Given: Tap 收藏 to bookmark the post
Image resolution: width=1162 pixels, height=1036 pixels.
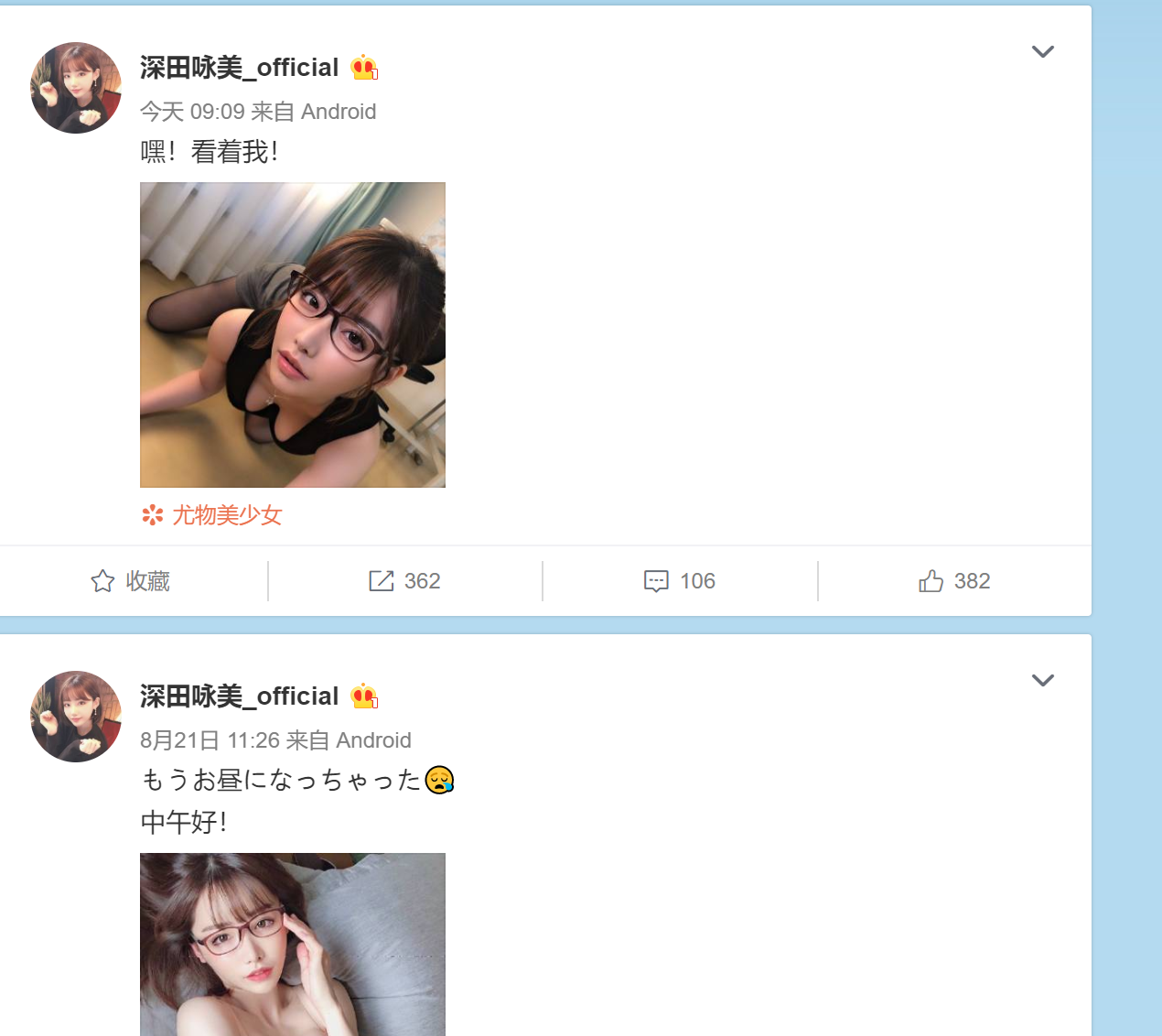Looking at the screenshot, I should [x=131, y=581].
